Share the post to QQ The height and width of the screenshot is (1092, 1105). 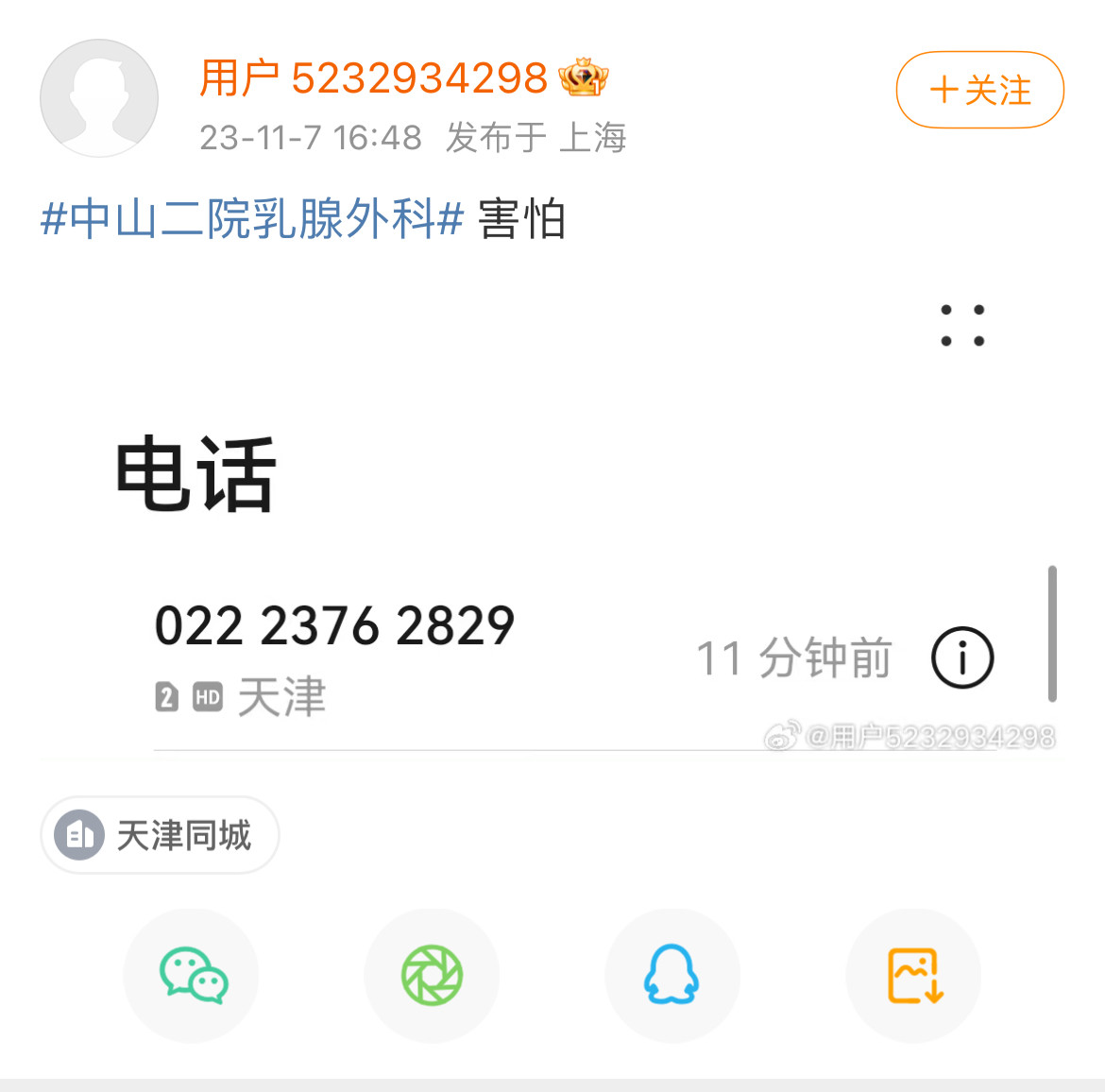pyautogui.click(x=671, y=975)
